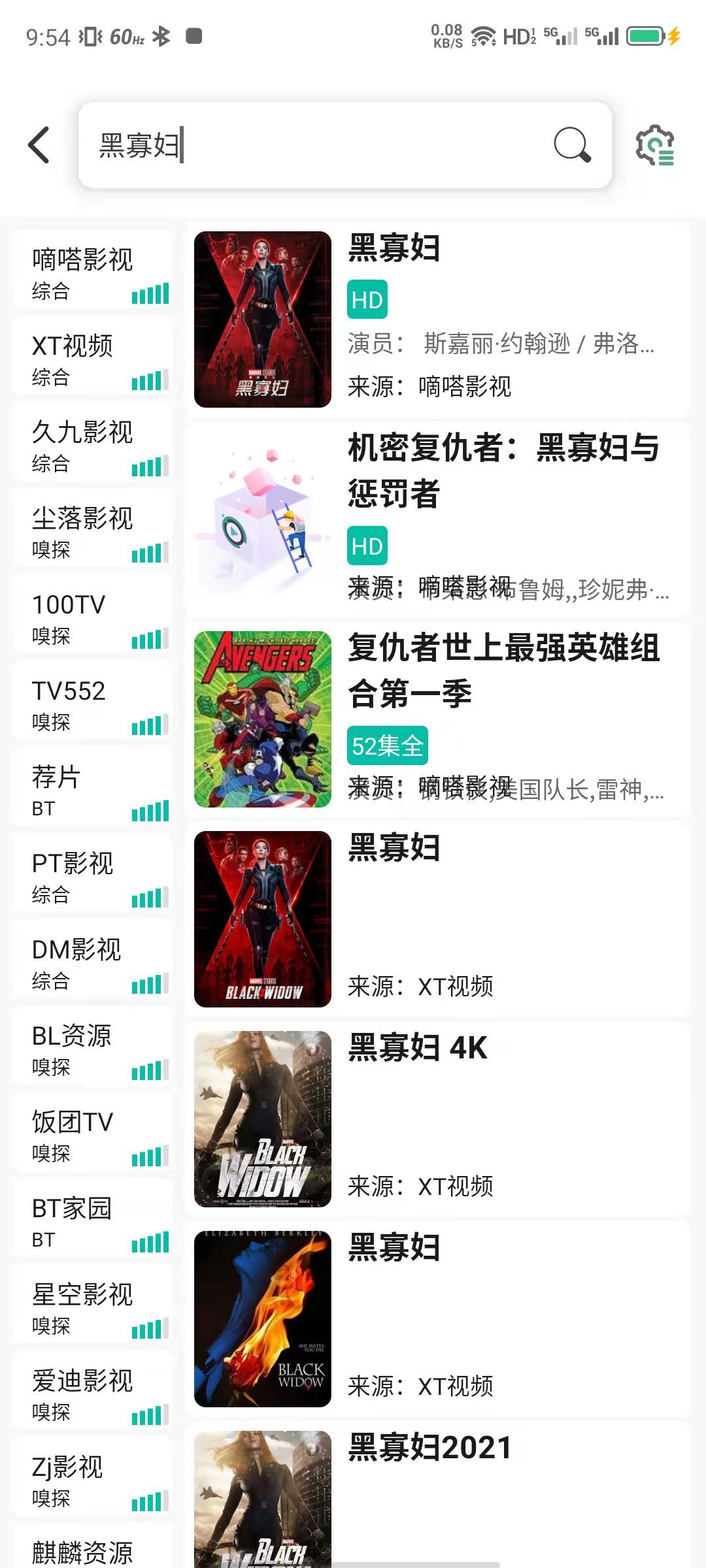Click the HD badge on 黑寡妇 result
The height and width of the screenshot is (1568, 706).
coord(367,300)
